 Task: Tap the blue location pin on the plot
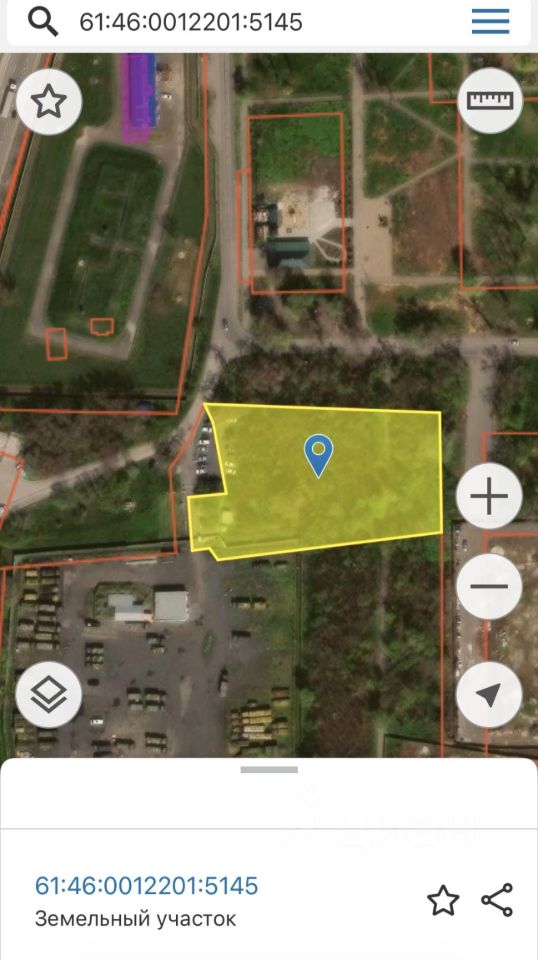click(x=318, y=456)
